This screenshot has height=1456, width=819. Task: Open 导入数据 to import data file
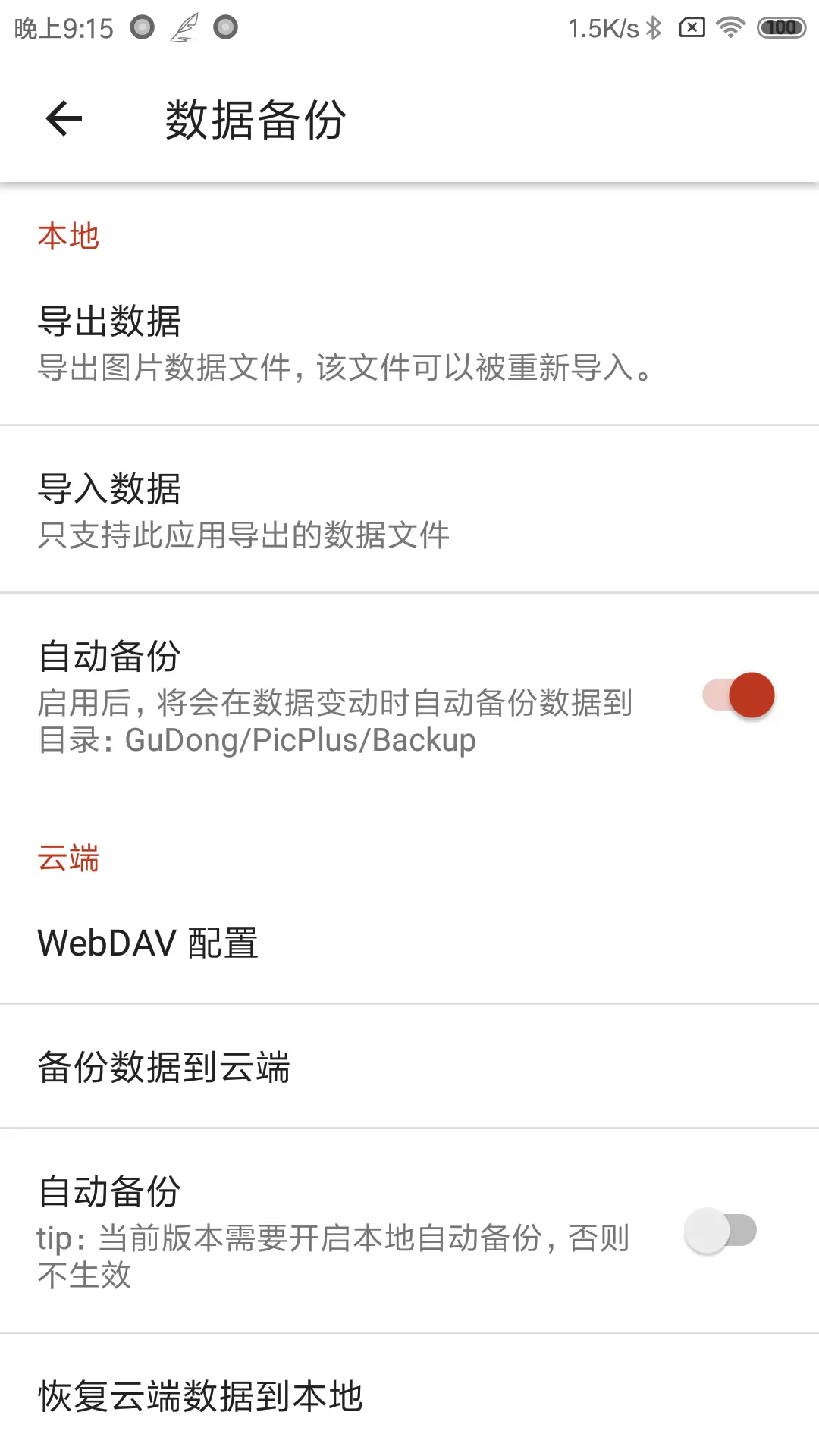pos(409,510)
